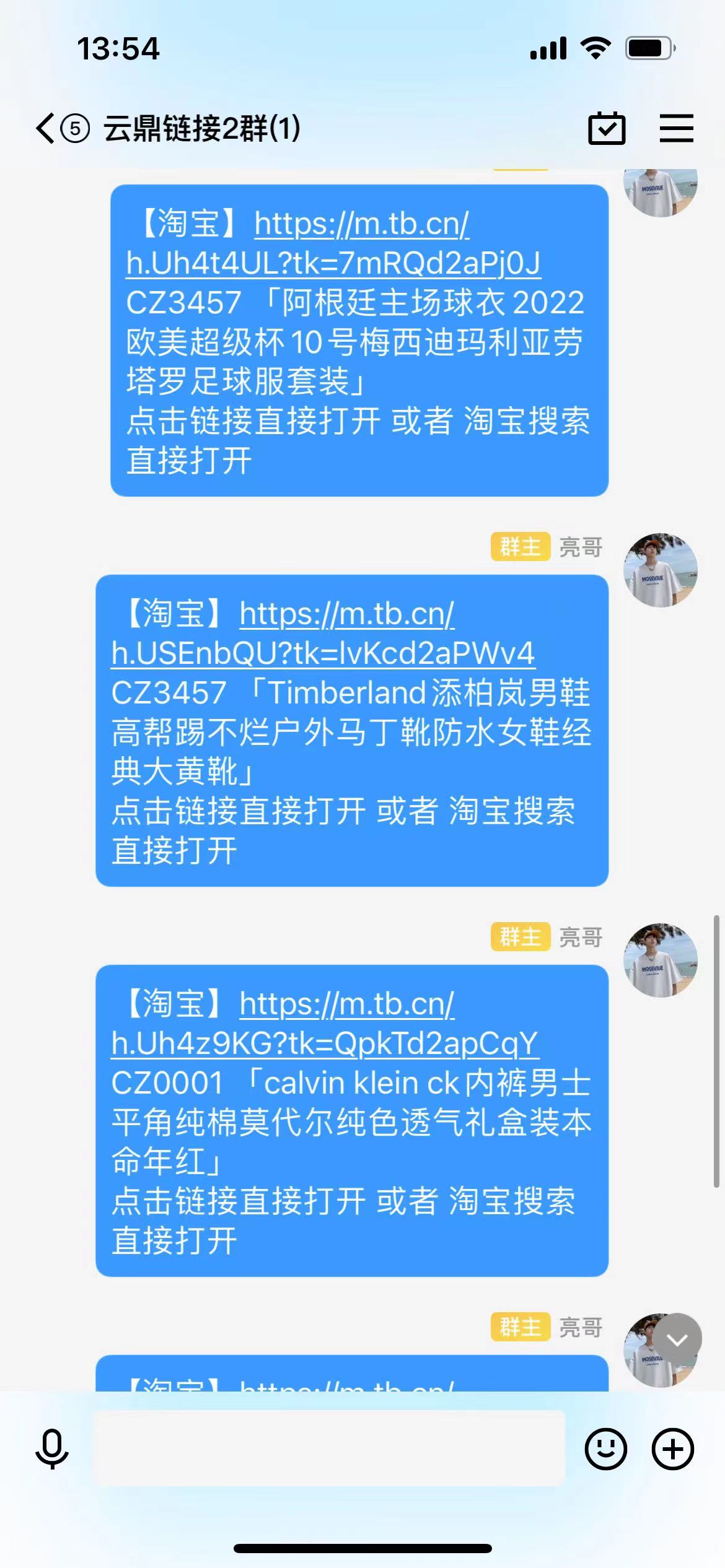Viewport: 725px width, 1568px height.
Task: Open the calendar check icon
Action: coord(606,129)
